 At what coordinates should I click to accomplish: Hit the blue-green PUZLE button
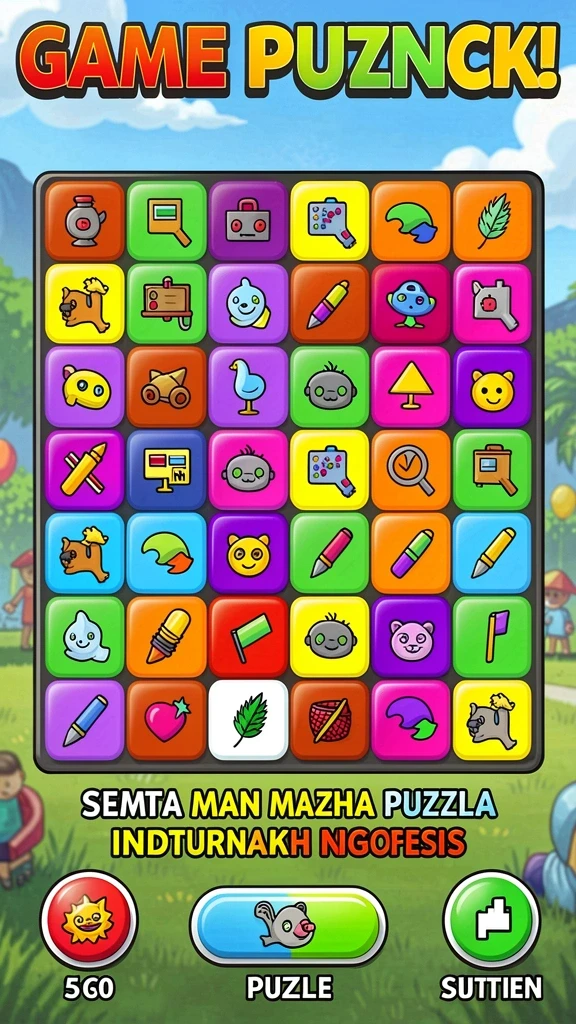click(x=288, y=925)
